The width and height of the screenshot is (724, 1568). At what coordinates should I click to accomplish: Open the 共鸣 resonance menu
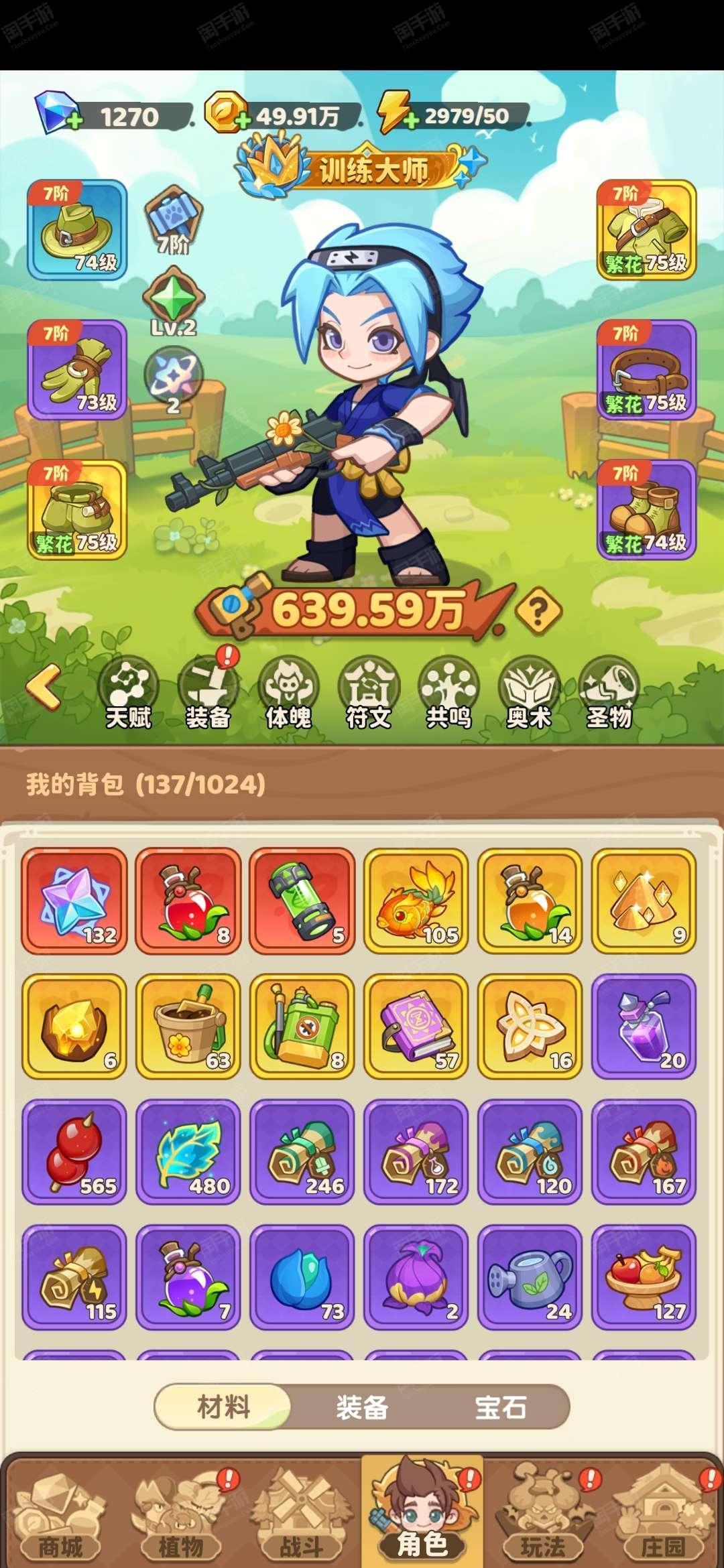[x=448, y=694]
